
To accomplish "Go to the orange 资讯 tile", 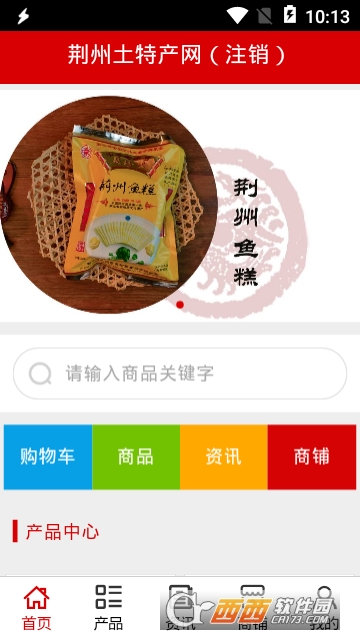I will tap(224, 457).
